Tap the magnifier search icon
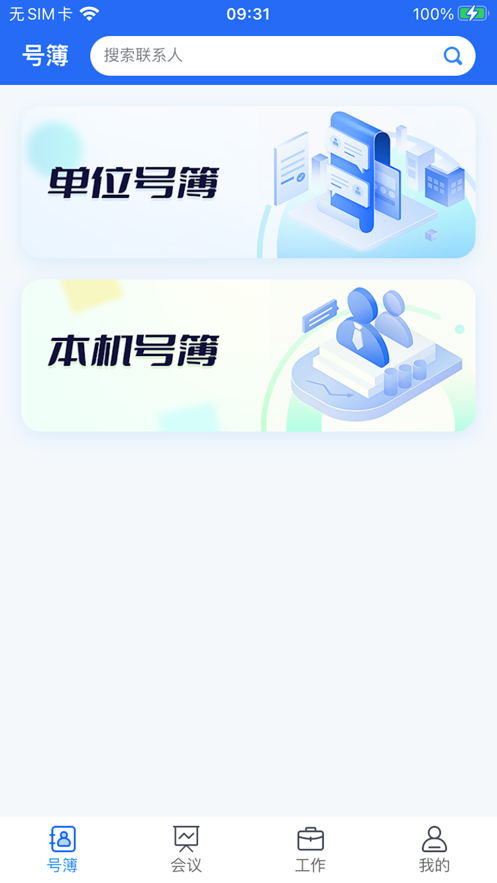The height and width of the screenshot is (883, 497). pyautogui.click(x=453, y=56)
